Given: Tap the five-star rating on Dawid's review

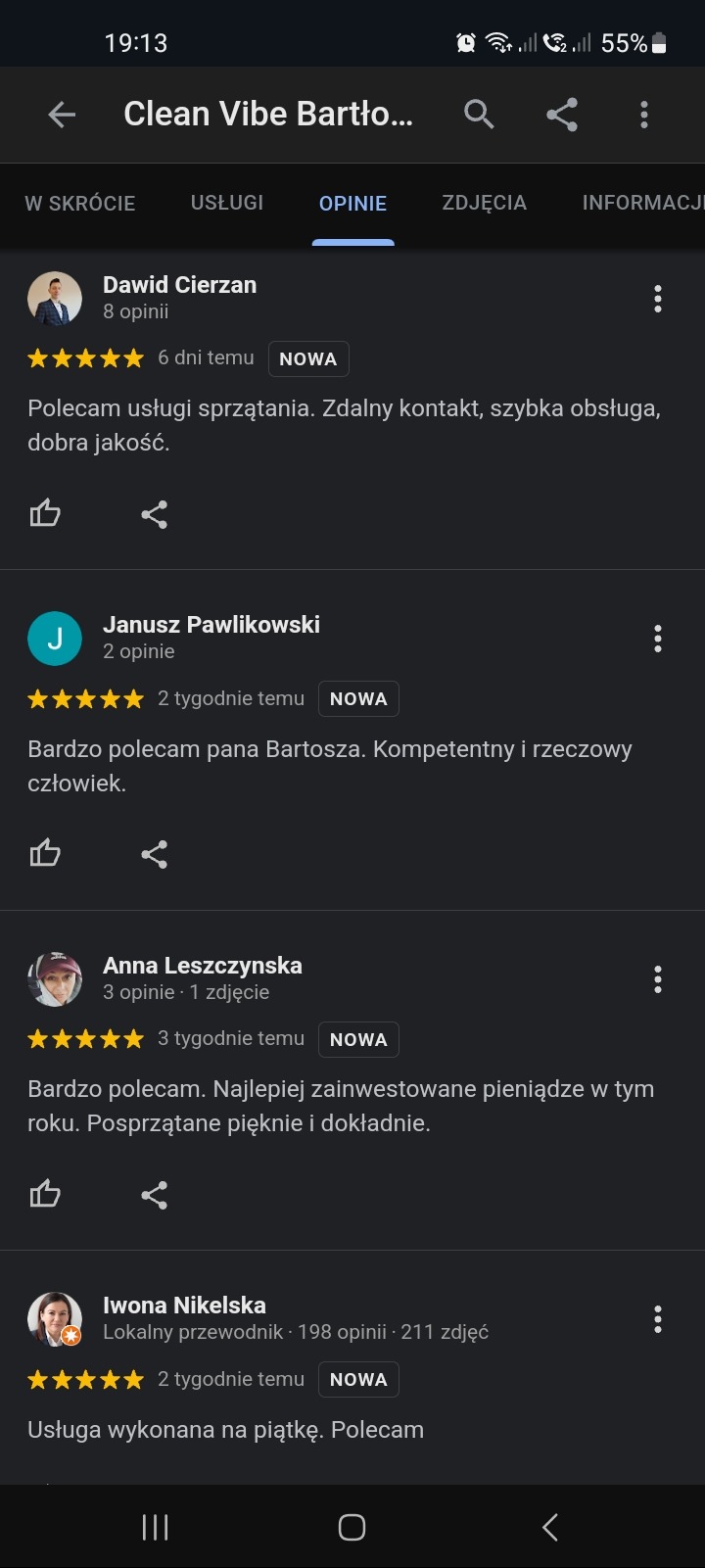Looking at the screenshot, I should point(85,357).
